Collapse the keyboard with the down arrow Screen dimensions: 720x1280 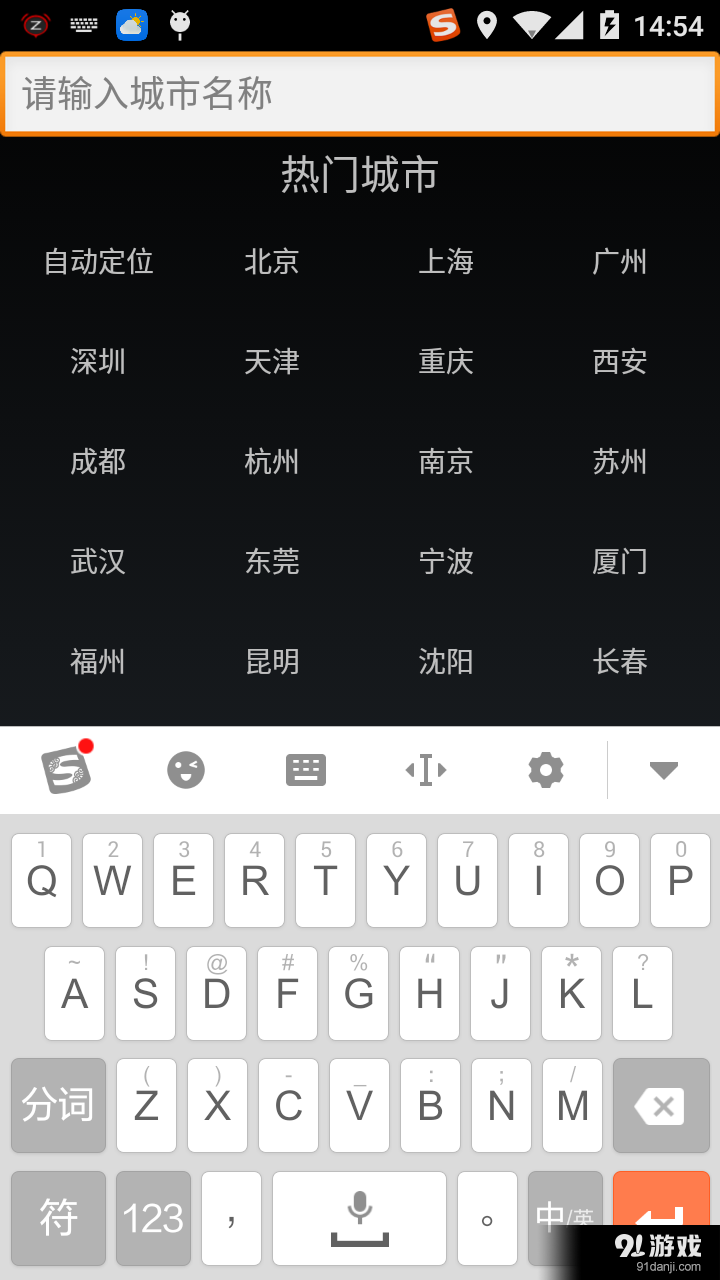click(x=663, y=770)
